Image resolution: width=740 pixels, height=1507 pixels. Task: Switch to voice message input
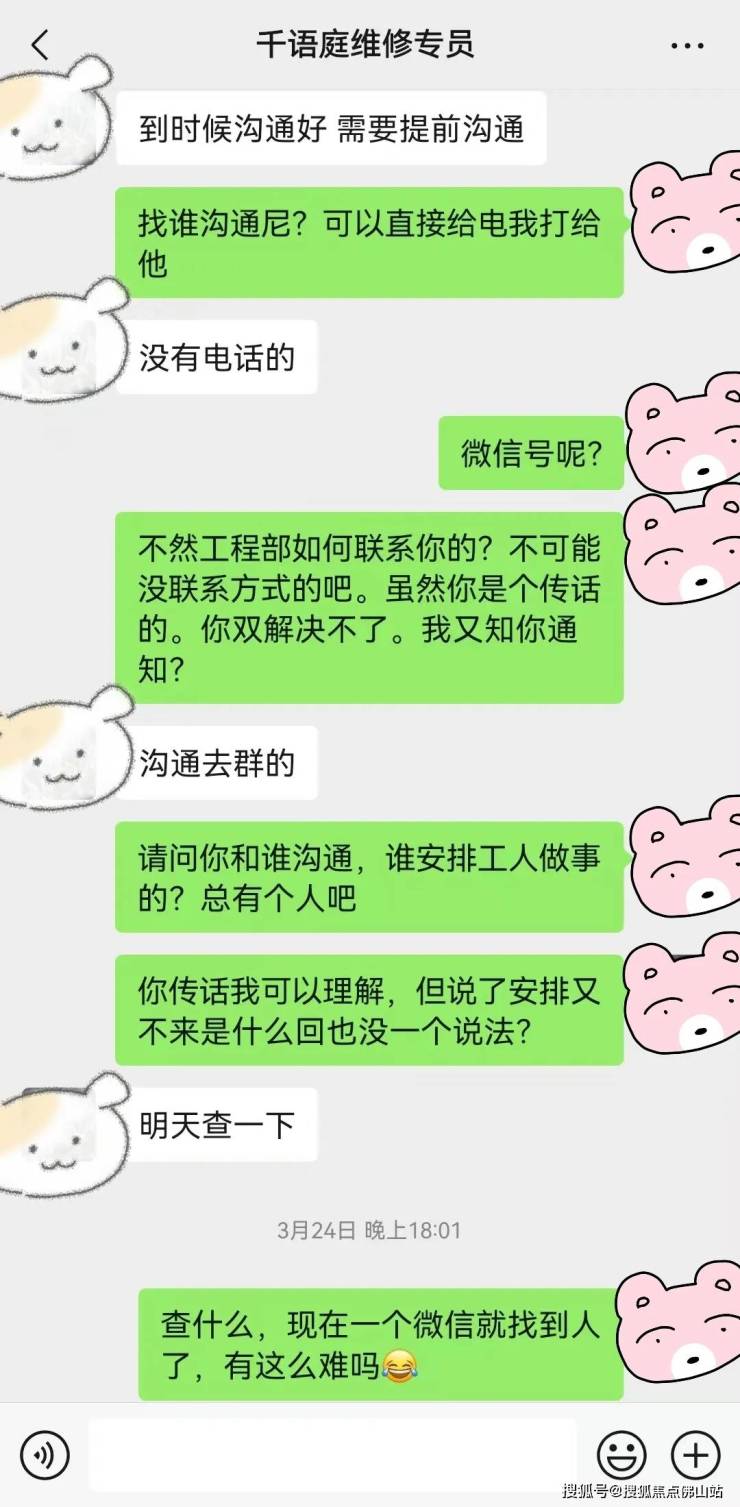(x=45, y=1454)
